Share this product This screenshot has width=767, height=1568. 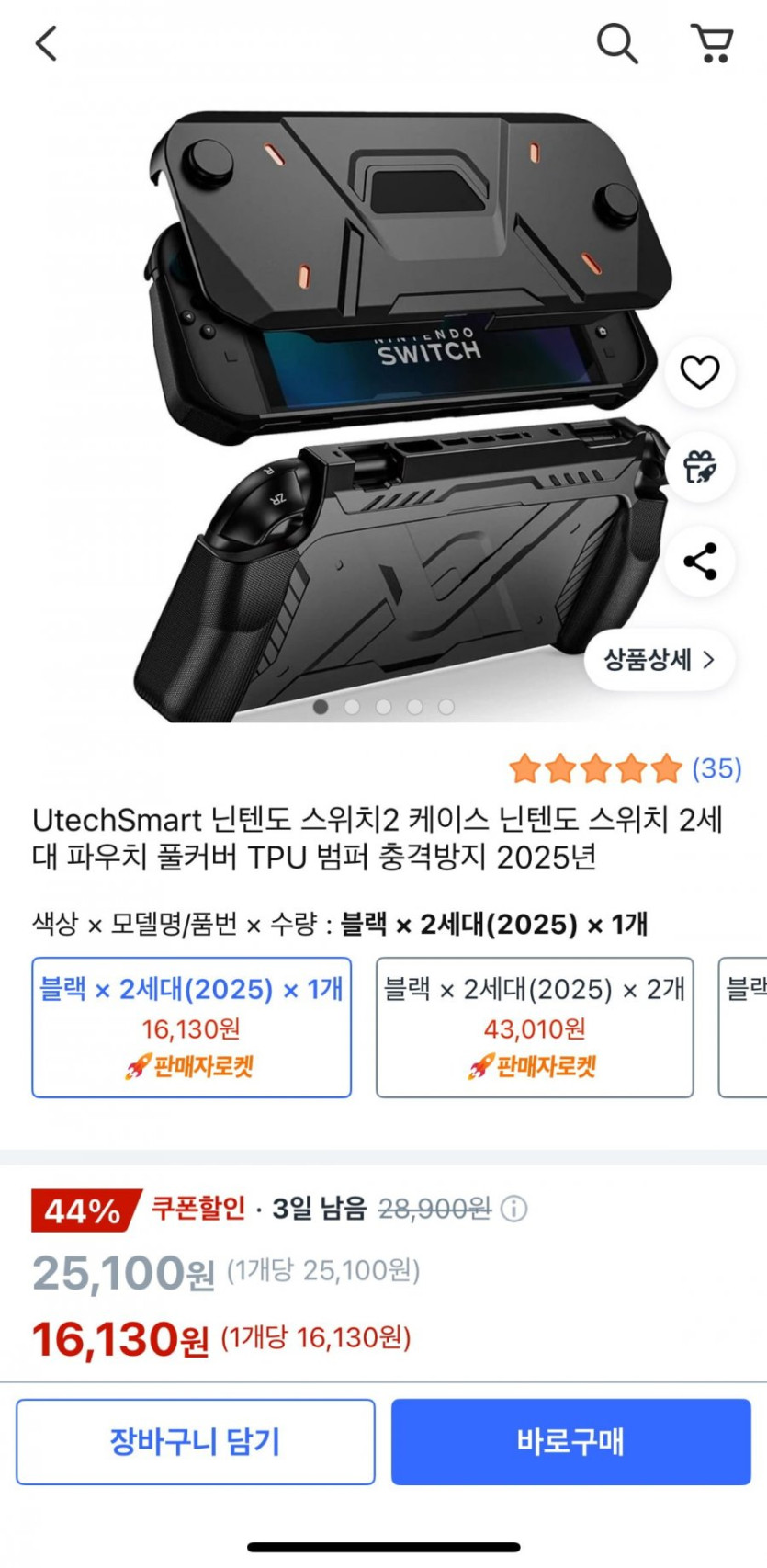(700, 562)
